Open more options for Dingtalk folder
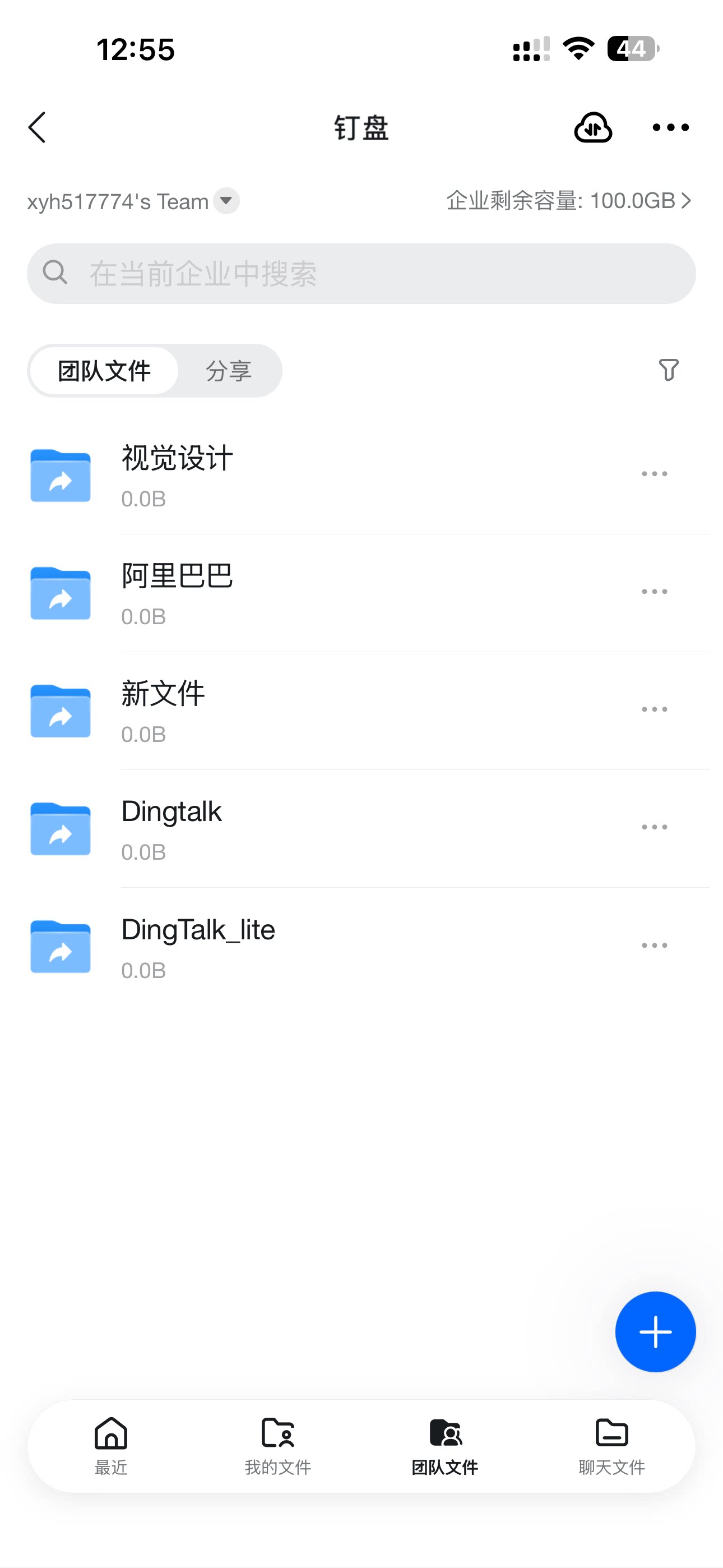This screenshot has width=723, height=1568. [654, 827]
